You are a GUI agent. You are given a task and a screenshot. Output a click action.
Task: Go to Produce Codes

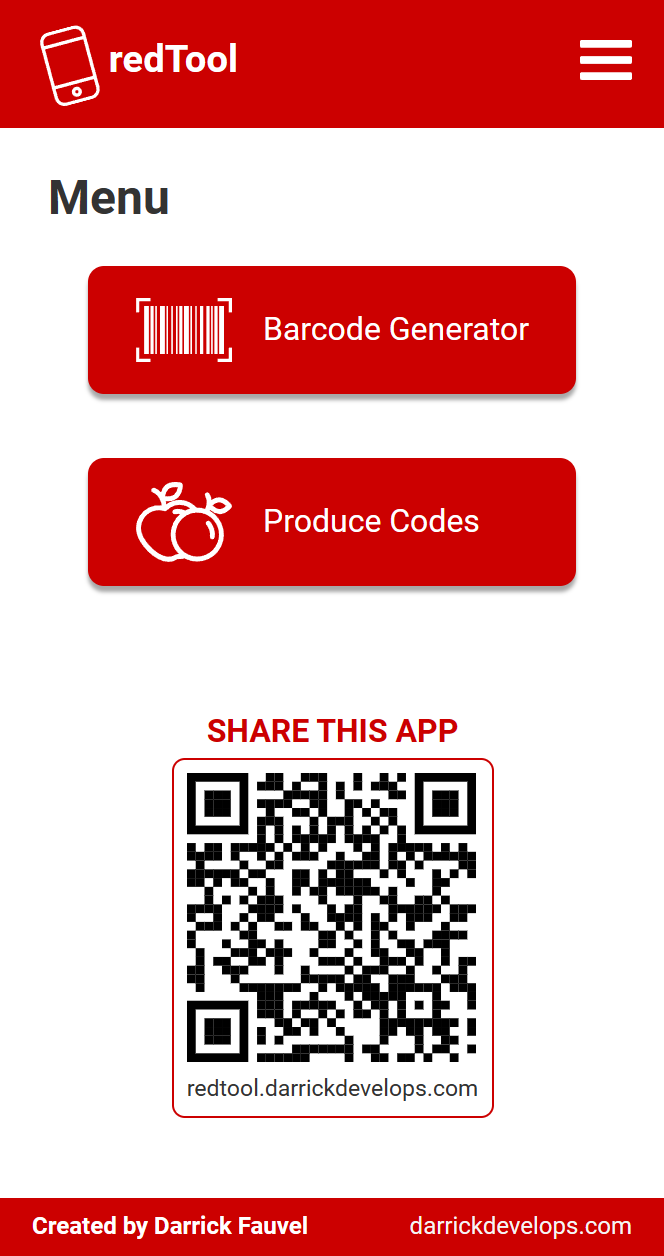[x=331, y=521]
